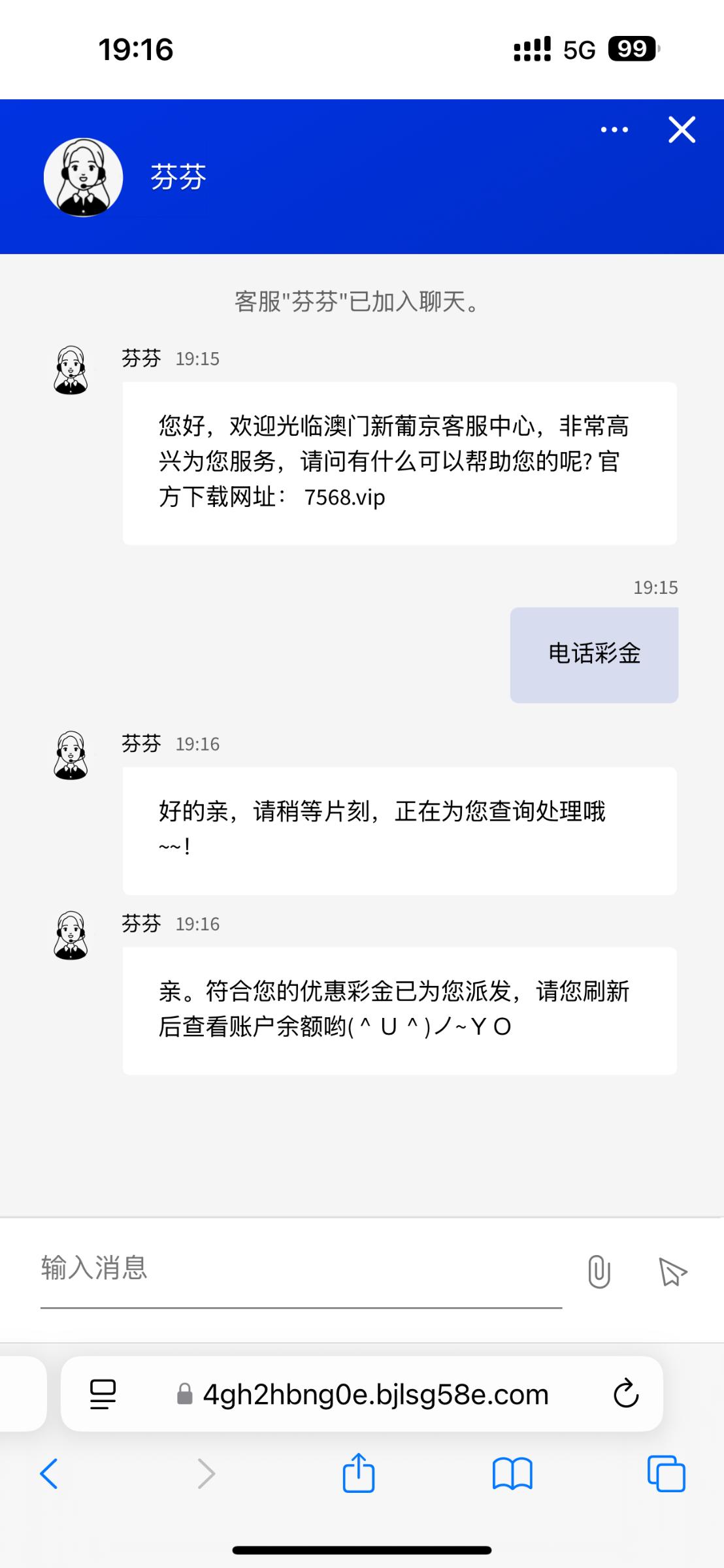Open Safari bookmarks
Image resolution: width=724 pixels, height=1568 pixels.
click(x=512, y=1474)
